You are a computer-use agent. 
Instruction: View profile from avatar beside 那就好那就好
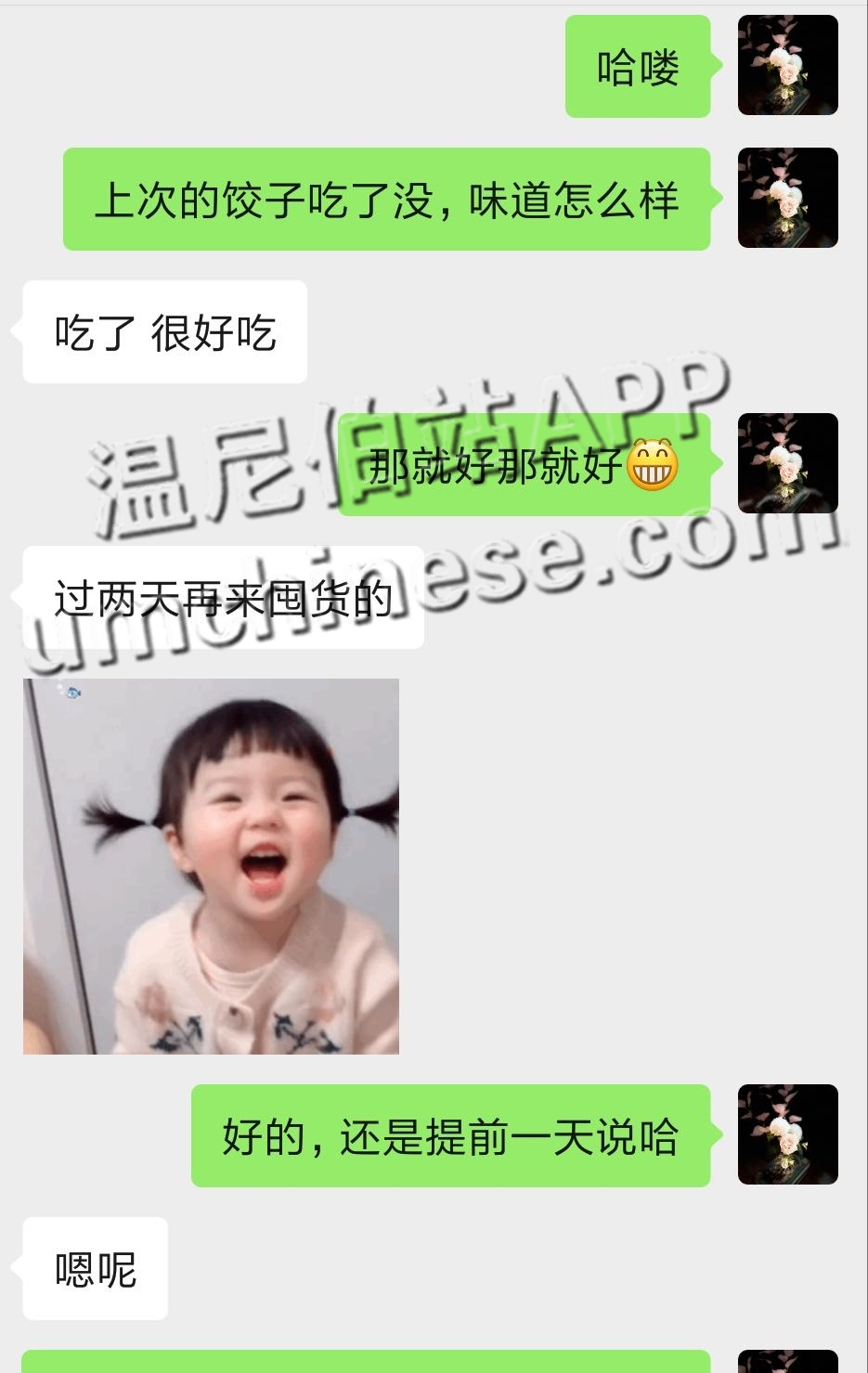[787, 463]
